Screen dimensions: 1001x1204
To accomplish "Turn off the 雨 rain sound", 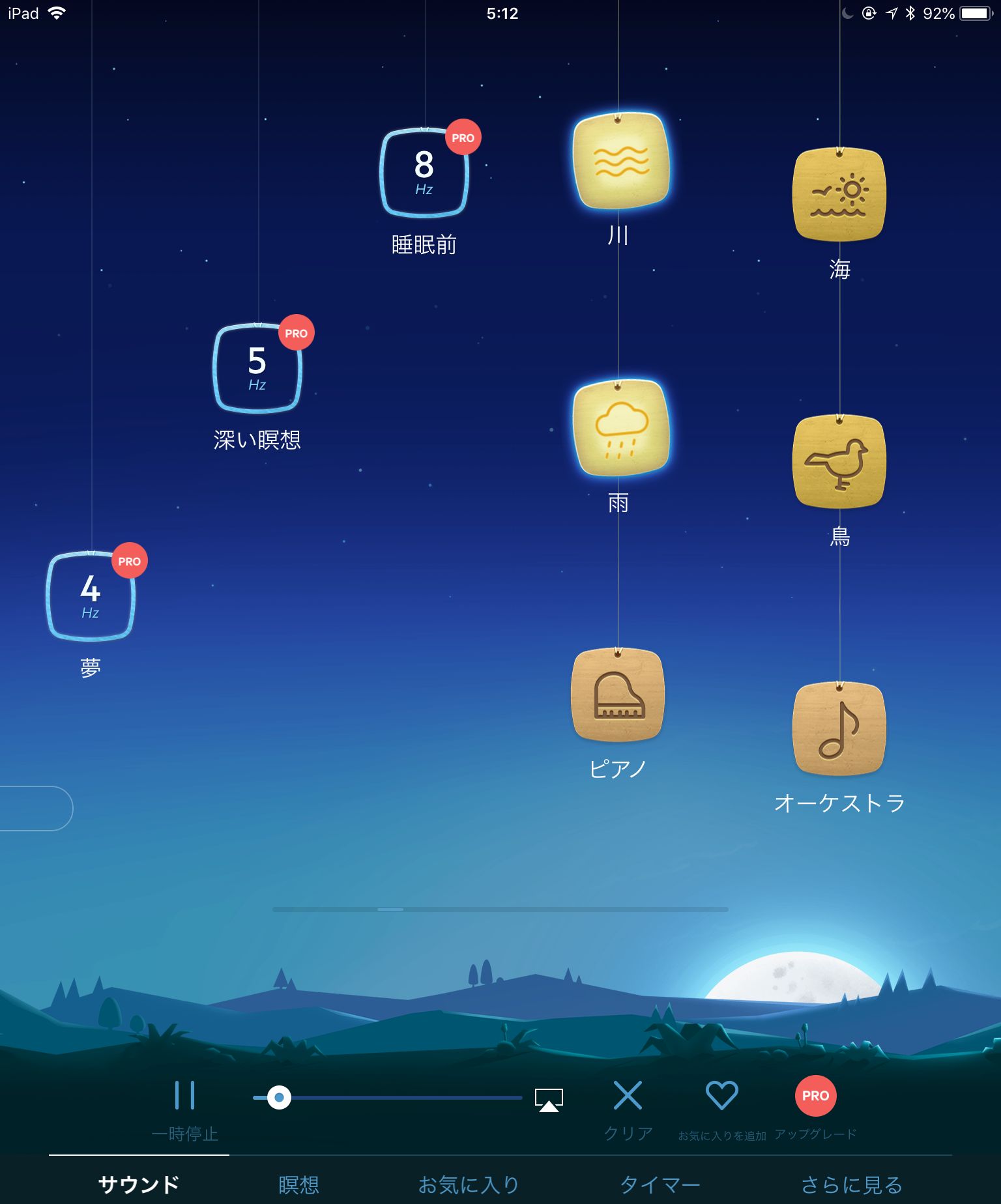I will coord(620,428).
